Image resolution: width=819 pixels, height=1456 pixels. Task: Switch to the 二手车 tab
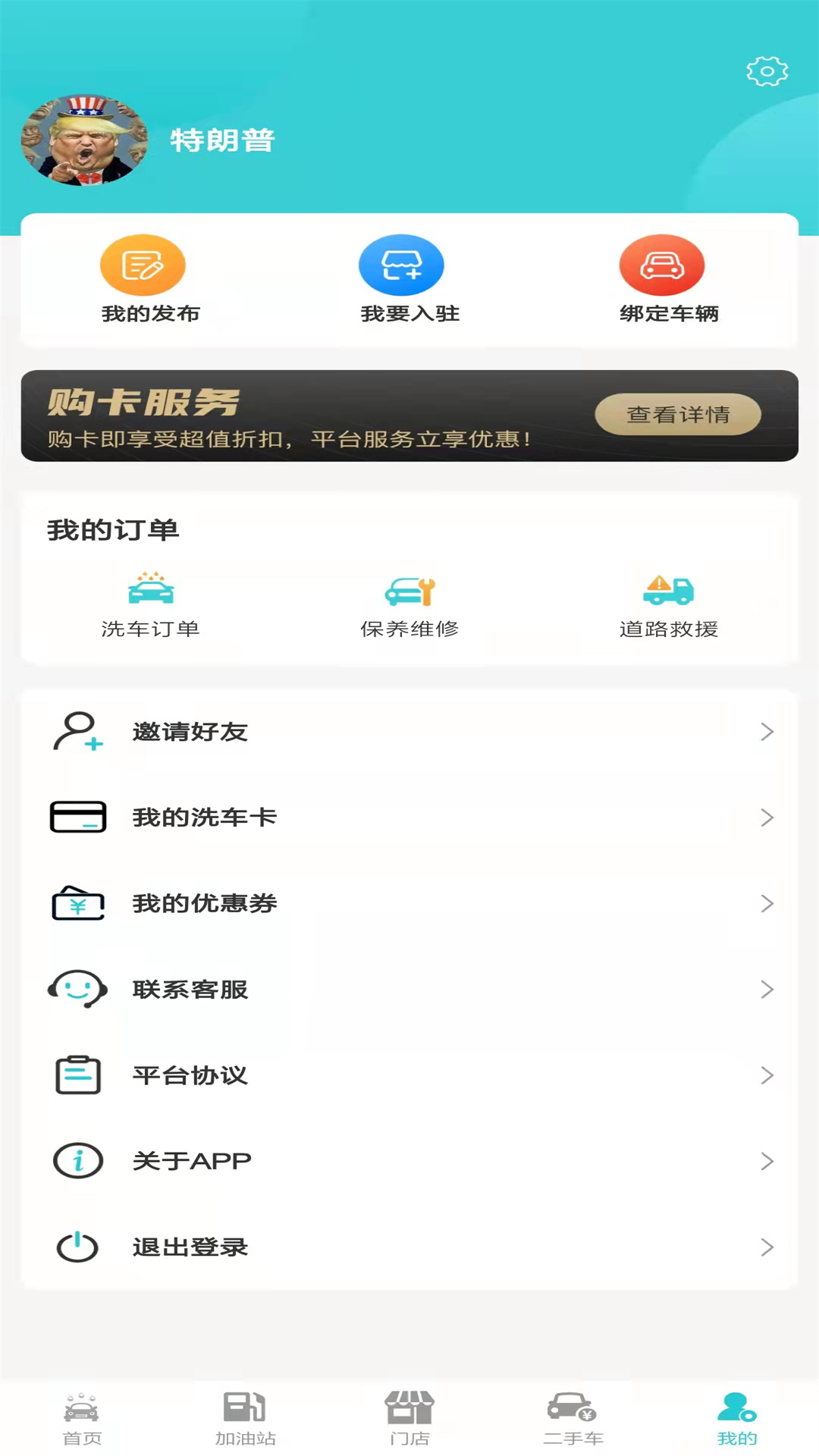(573, 1420)
